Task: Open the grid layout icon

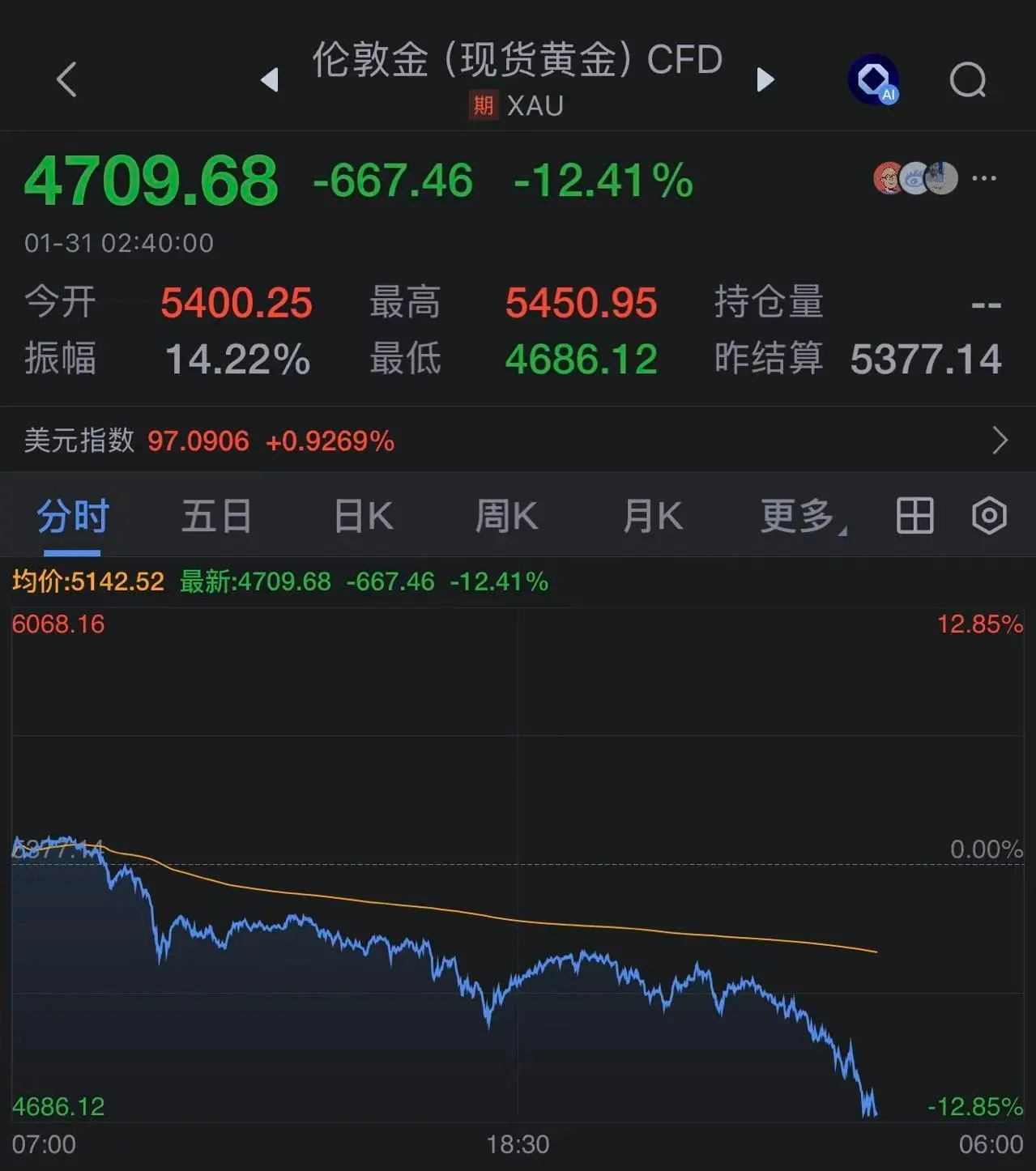Action: coord(915,516)
